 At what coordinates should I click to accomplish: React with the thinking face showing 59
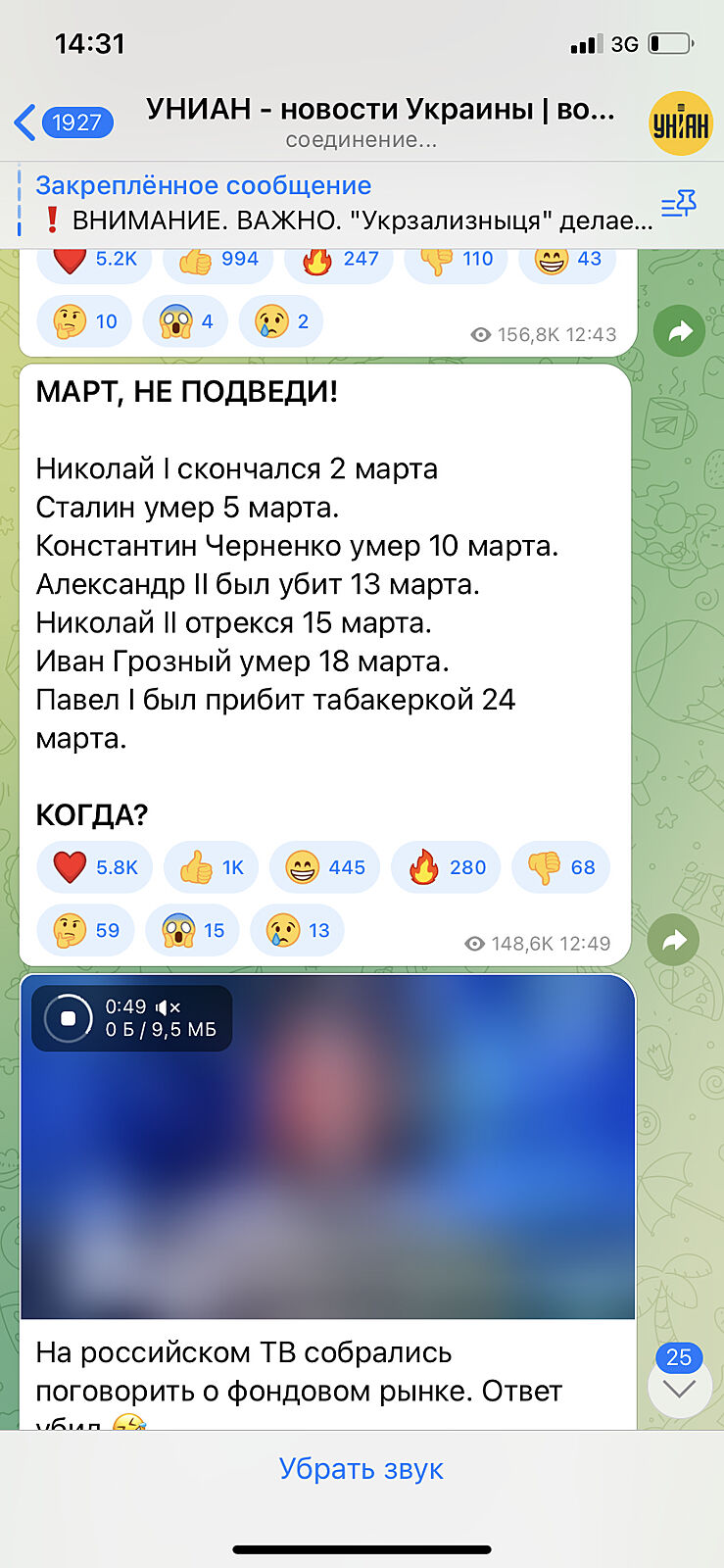[x=86, y=930]
